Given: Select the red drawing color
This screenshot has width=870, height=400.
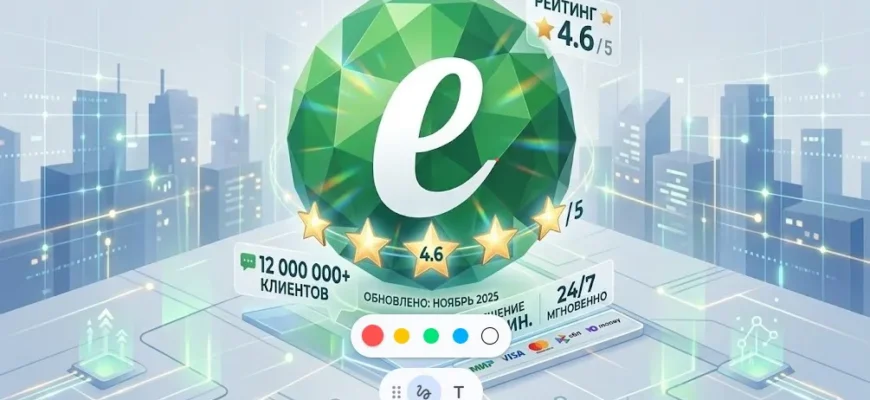Looking at the screenshot, I should (372, 336).
